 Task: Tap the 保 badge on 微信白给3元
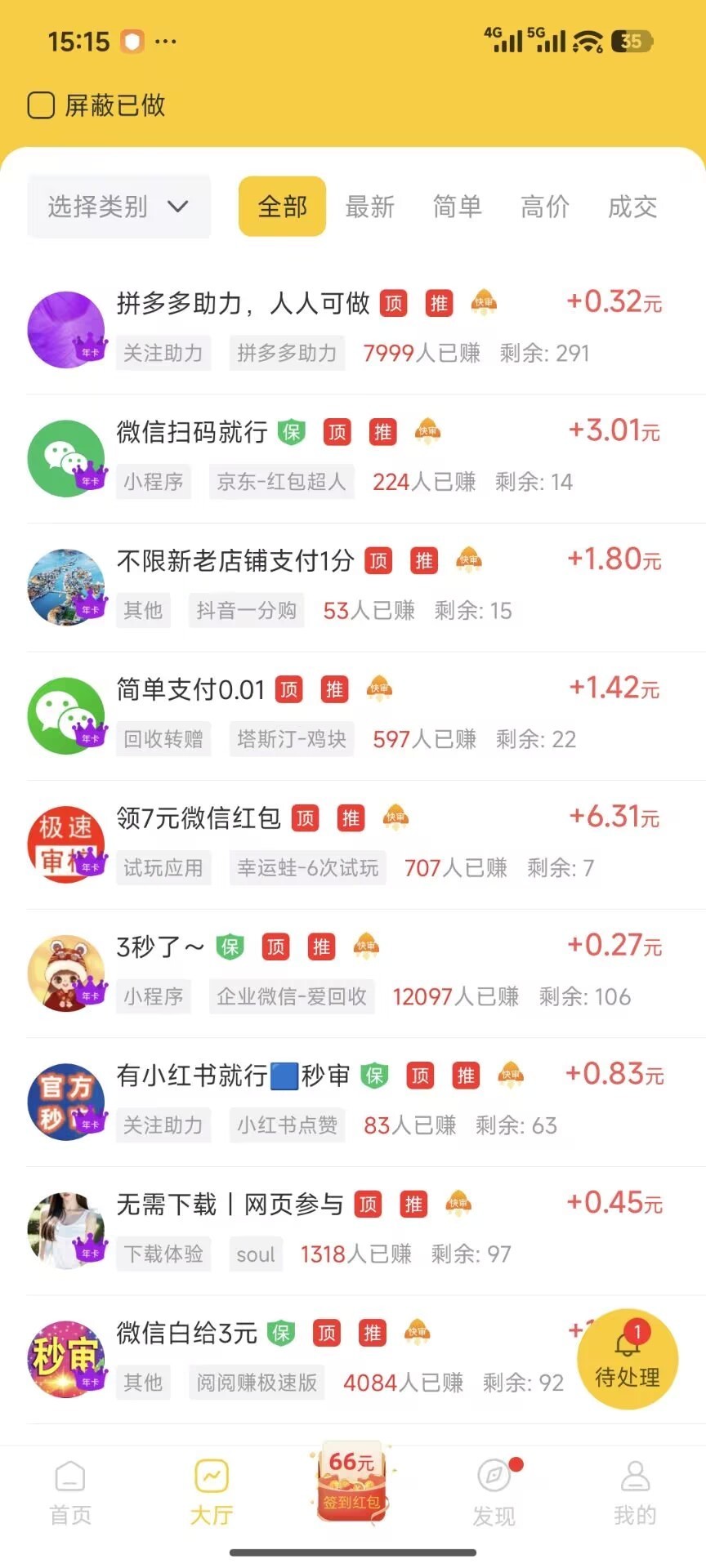tap(282, 1332)
